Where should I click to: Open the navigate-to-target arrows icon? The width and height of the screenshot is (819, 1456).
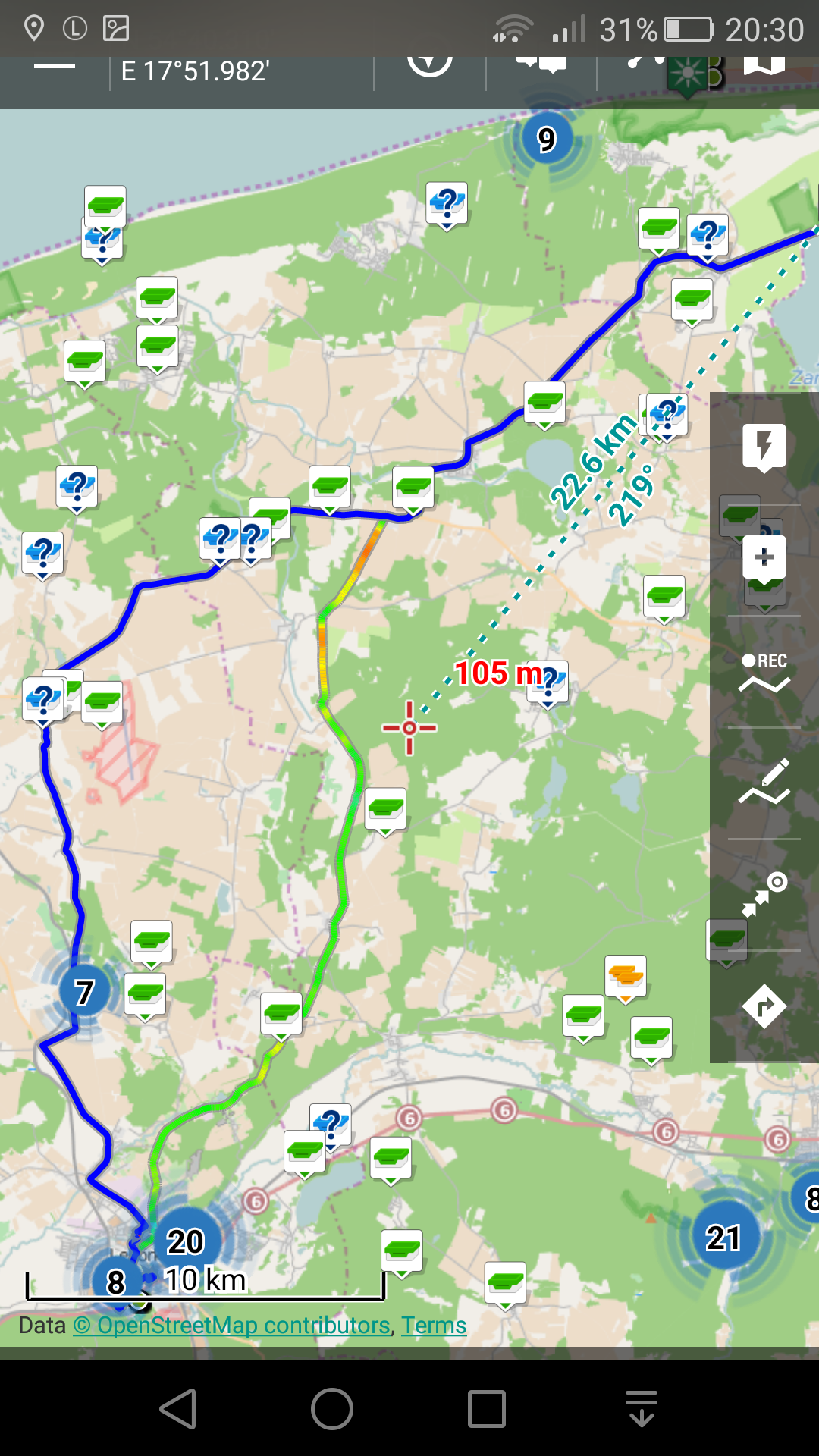(764, 895)
